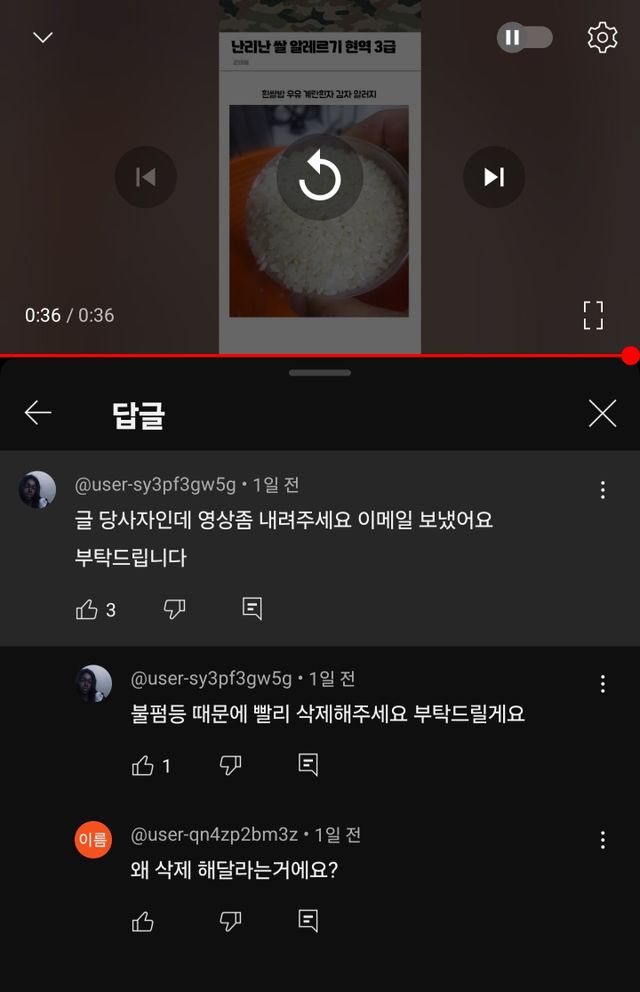Go back from the 답글 replies panel
Screen dimensions: 640x992
point(38,413)
